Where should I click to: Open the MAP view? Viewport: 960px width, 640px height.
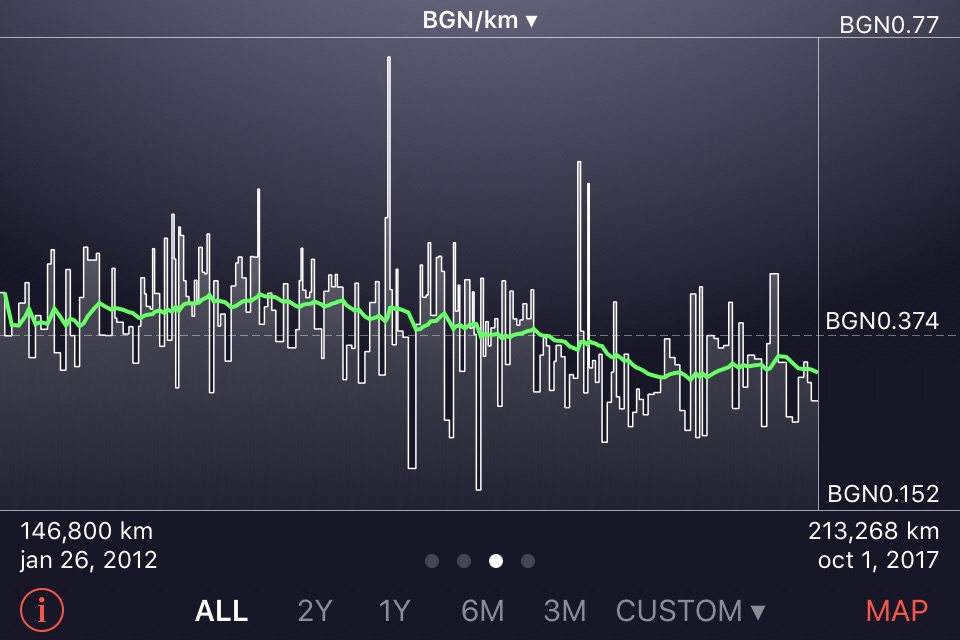pyautogui.click(x=896, y=610)
